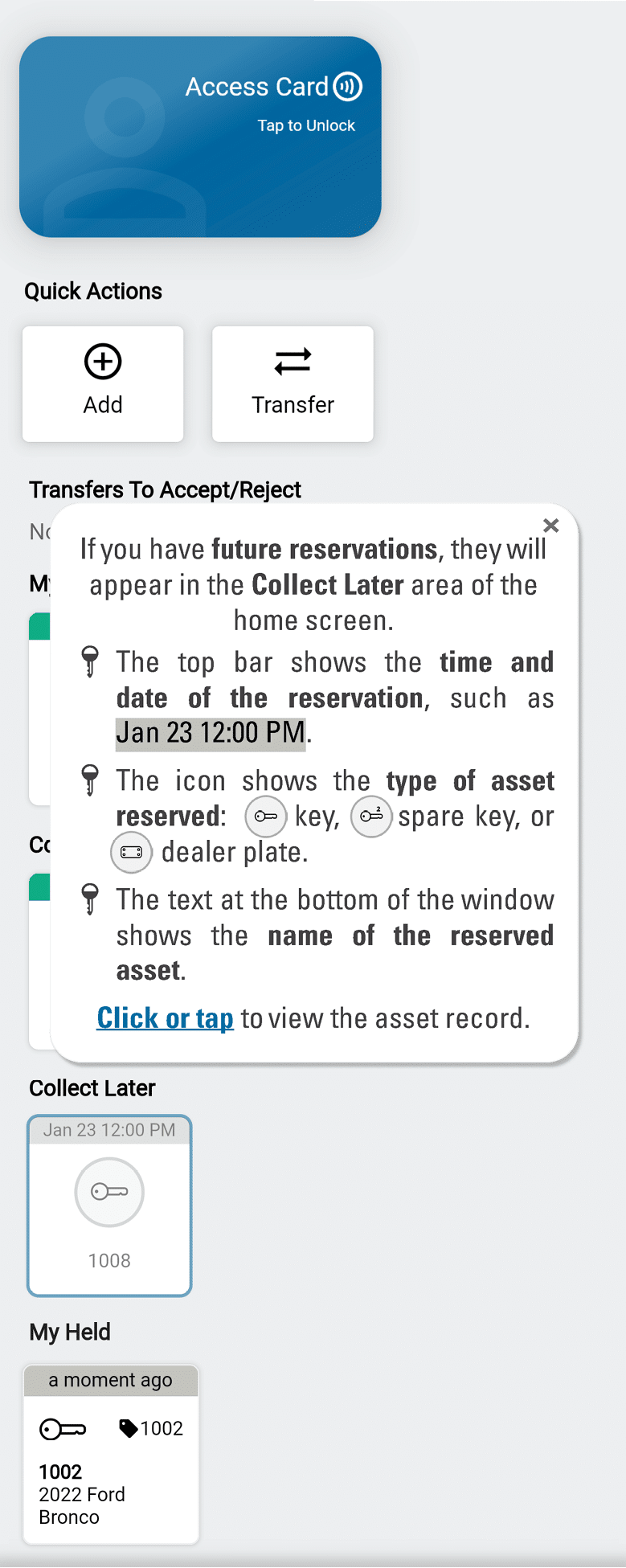Viewport: 626px width, 1568px height.
Task: Tap the Access Card to unlock
Action: pos(200,137)
